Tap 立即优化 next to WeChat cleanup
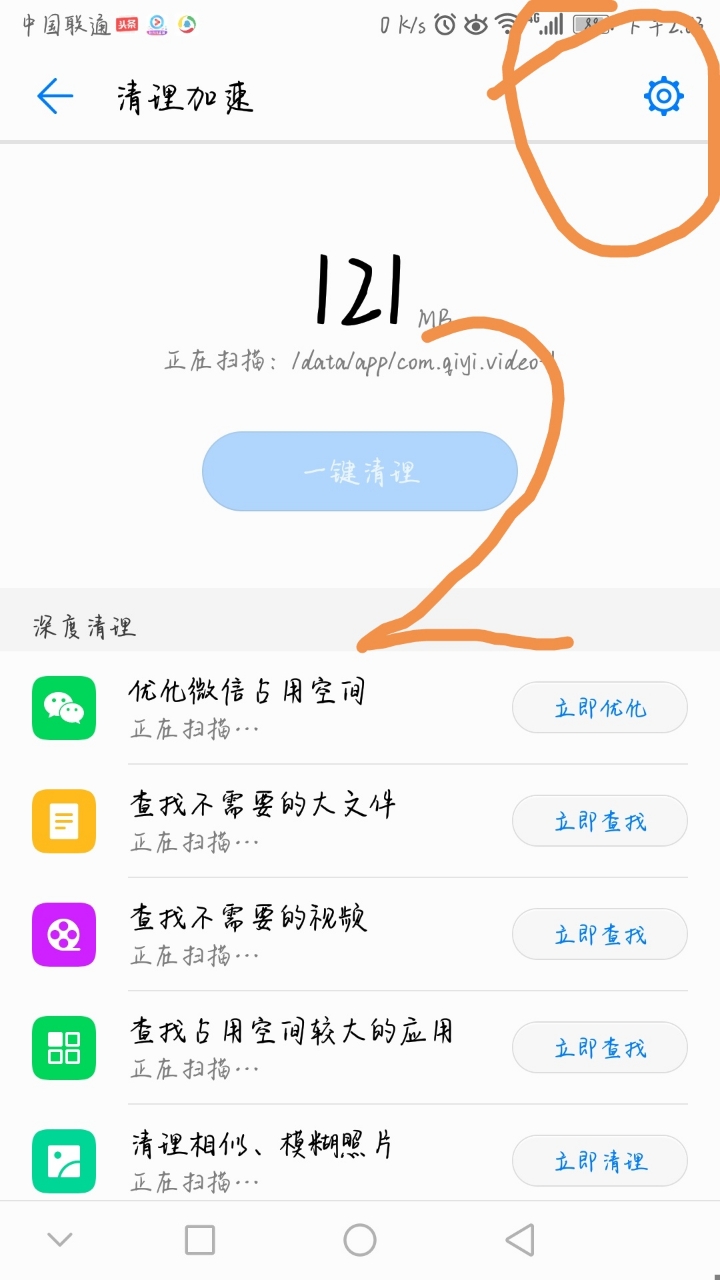The height and width of the screenshot is (1280, 720). coord(599,707)
